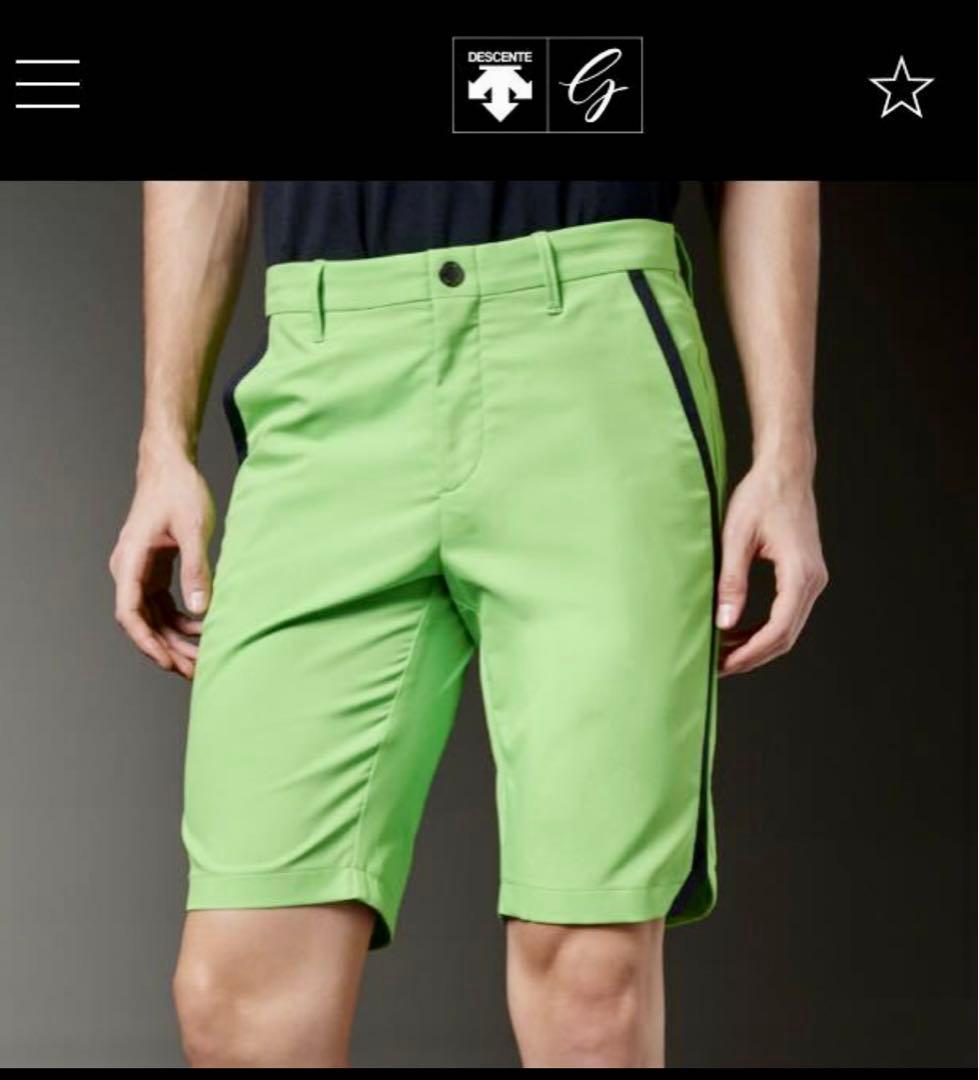This screenshot has height=1080, width=979.
Task: Open the hamburger menu
Action: point(47,84)
